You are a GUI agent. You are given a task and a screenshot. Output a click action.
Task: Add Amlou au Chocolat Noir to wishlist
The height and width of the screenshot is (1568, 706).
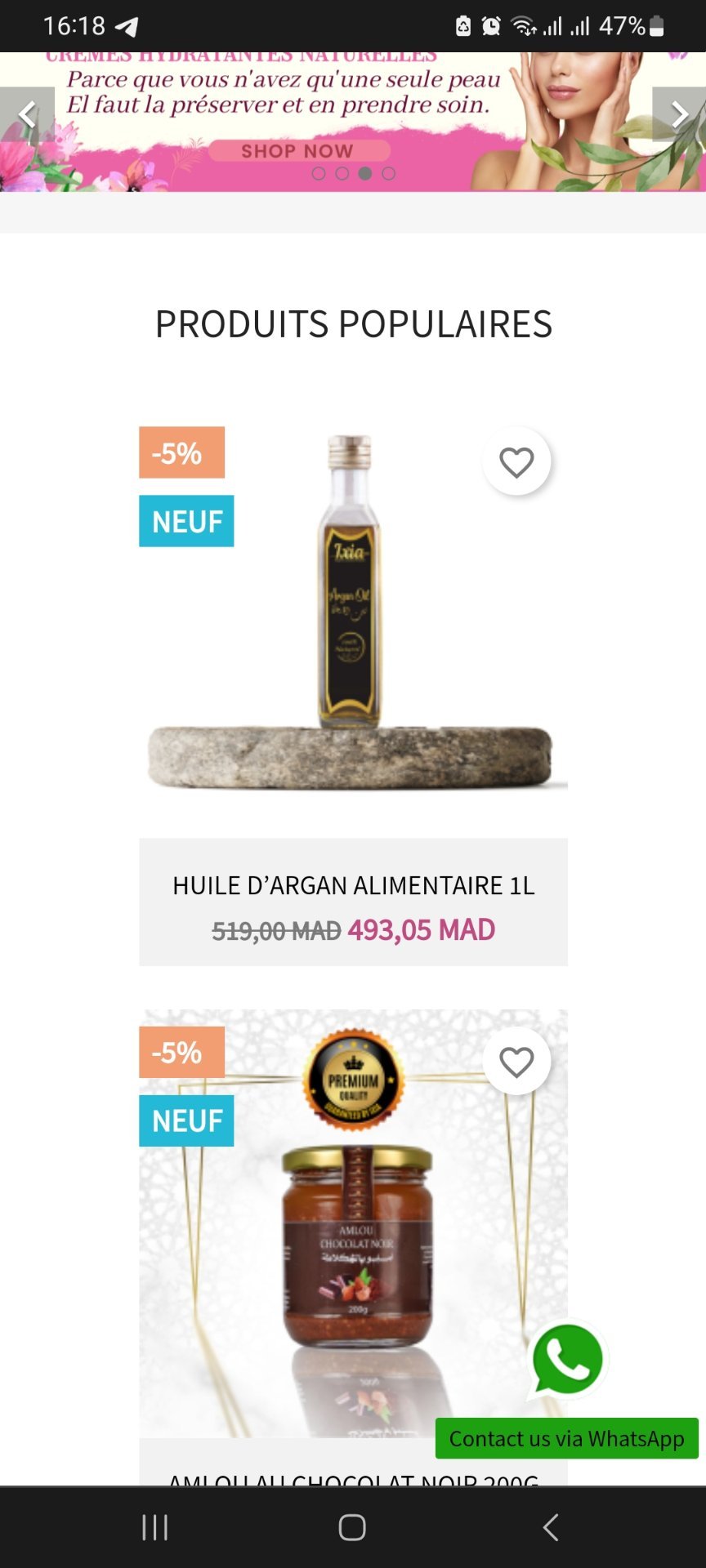(x=516, y=1062)
